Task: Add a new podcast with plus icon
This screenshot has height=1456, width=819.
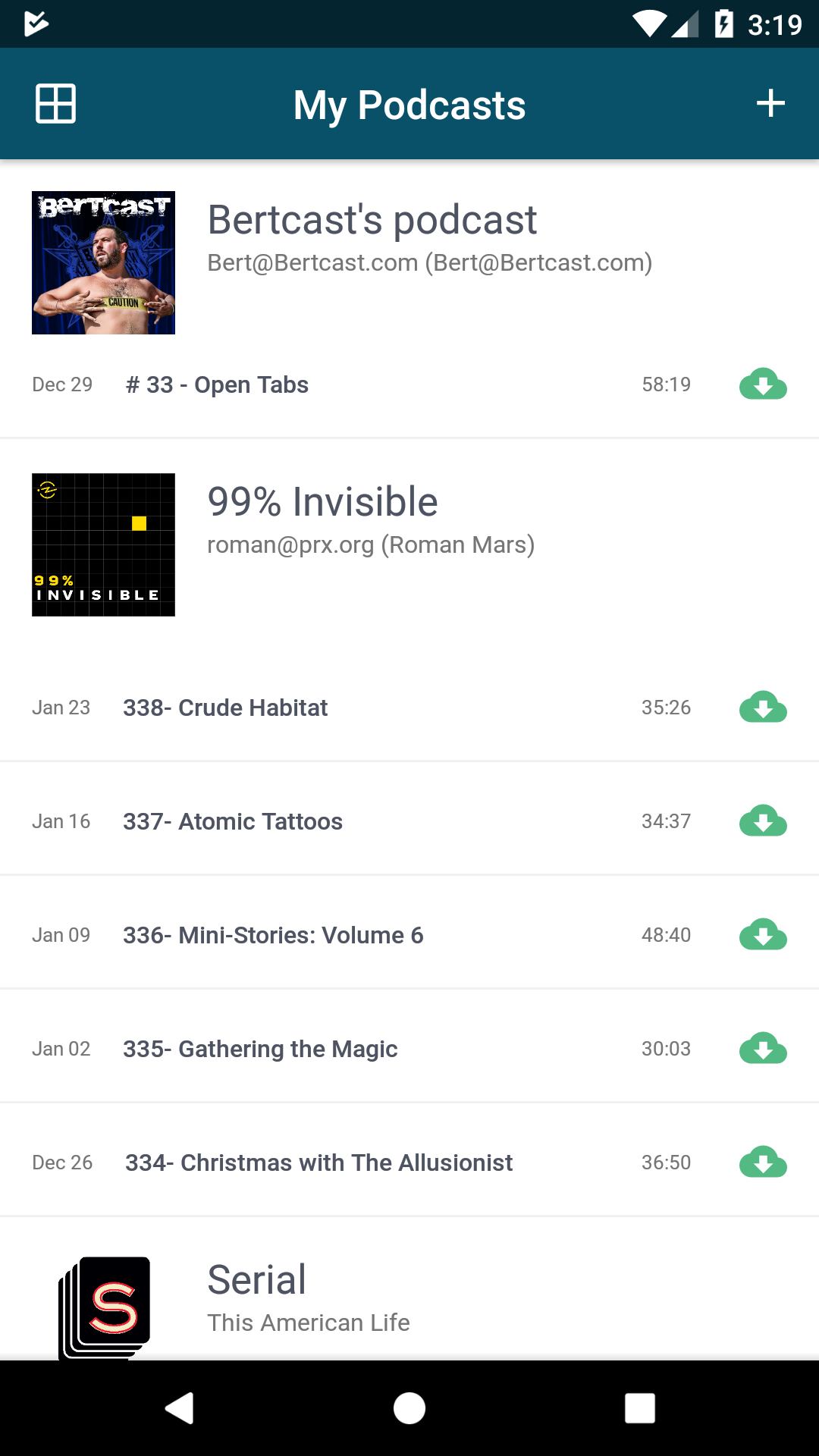Action: pos(770,103)
